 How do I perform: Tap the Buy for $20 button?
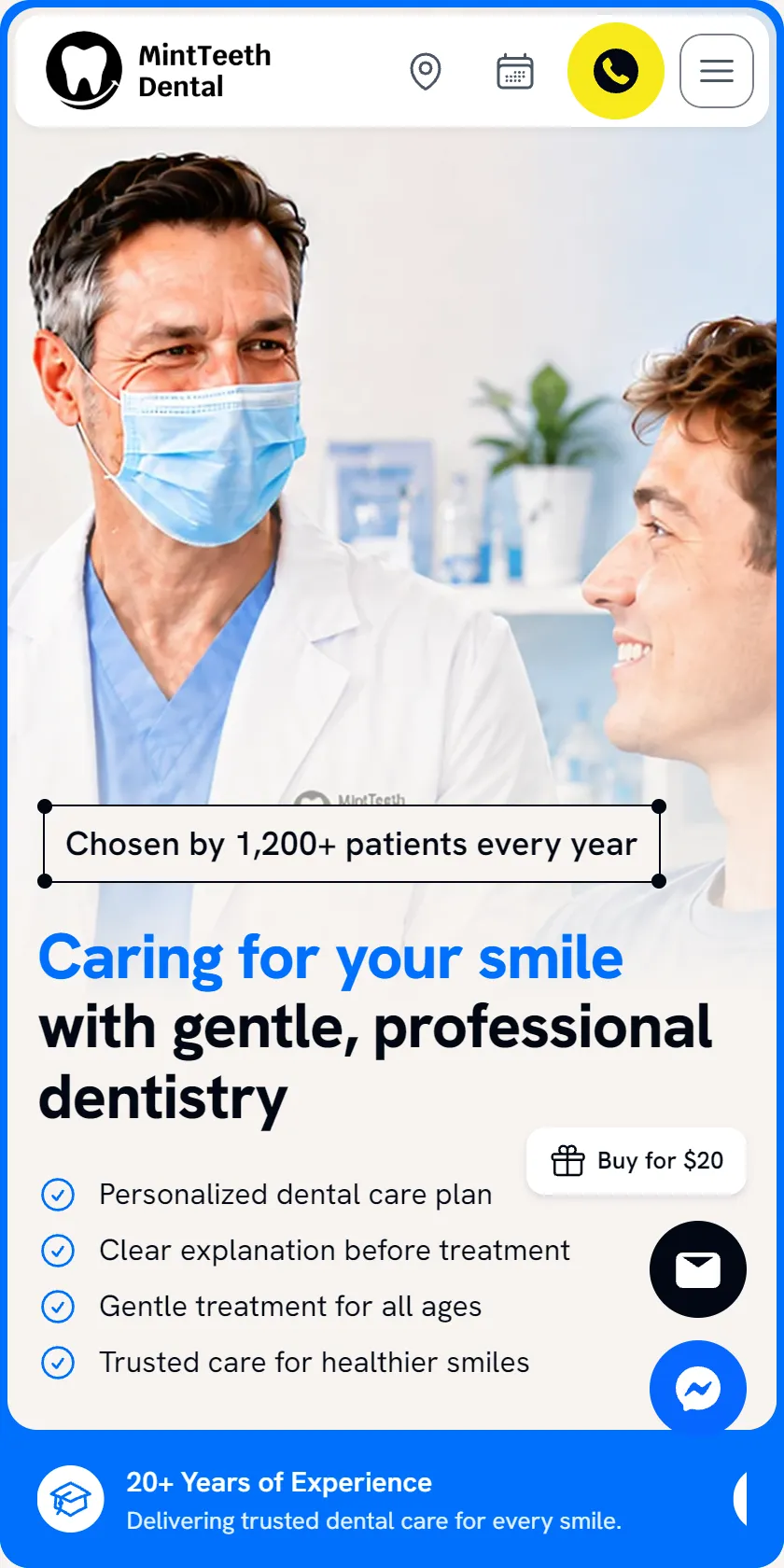637,1161
